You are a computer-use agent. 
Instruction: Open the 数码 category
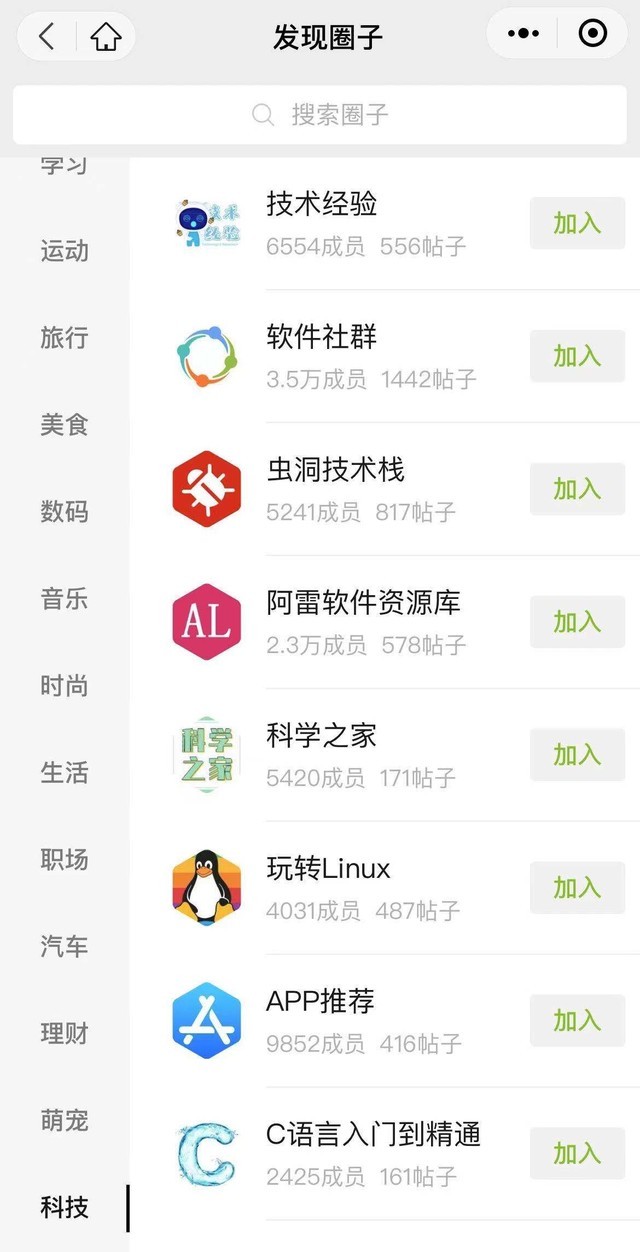tap(64, 512)
